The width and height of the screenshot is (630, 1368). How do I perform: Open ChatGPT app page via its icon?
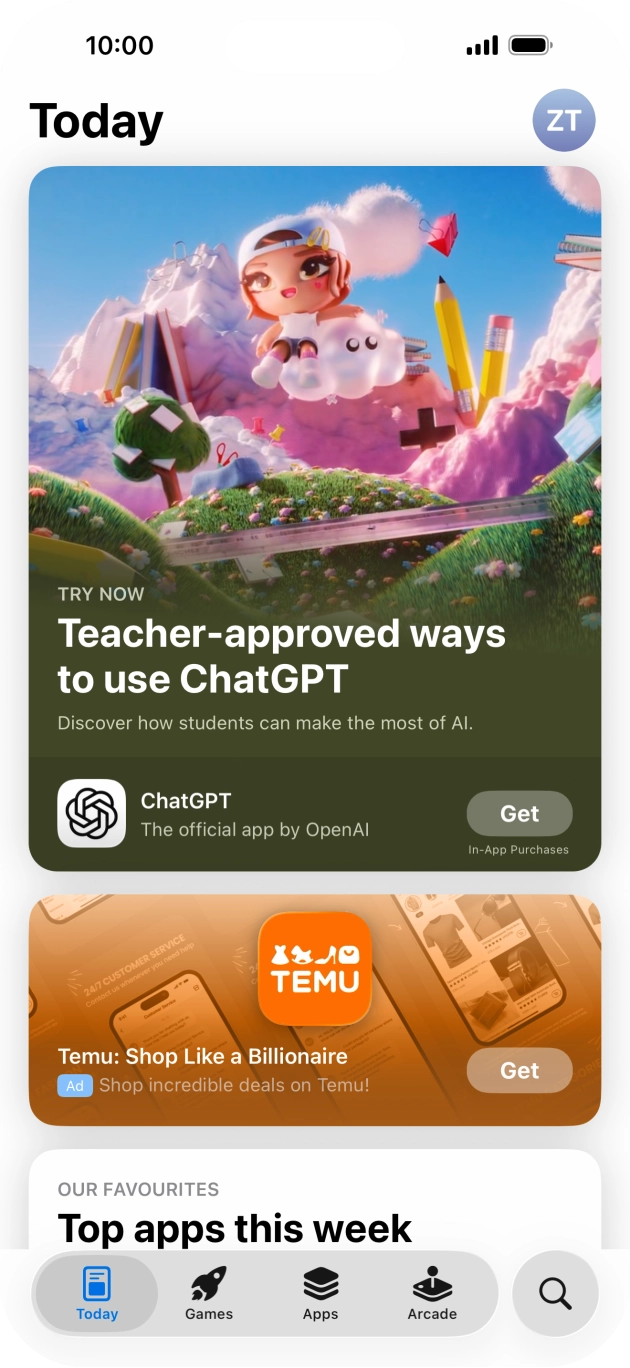click(x=92, y=814)
